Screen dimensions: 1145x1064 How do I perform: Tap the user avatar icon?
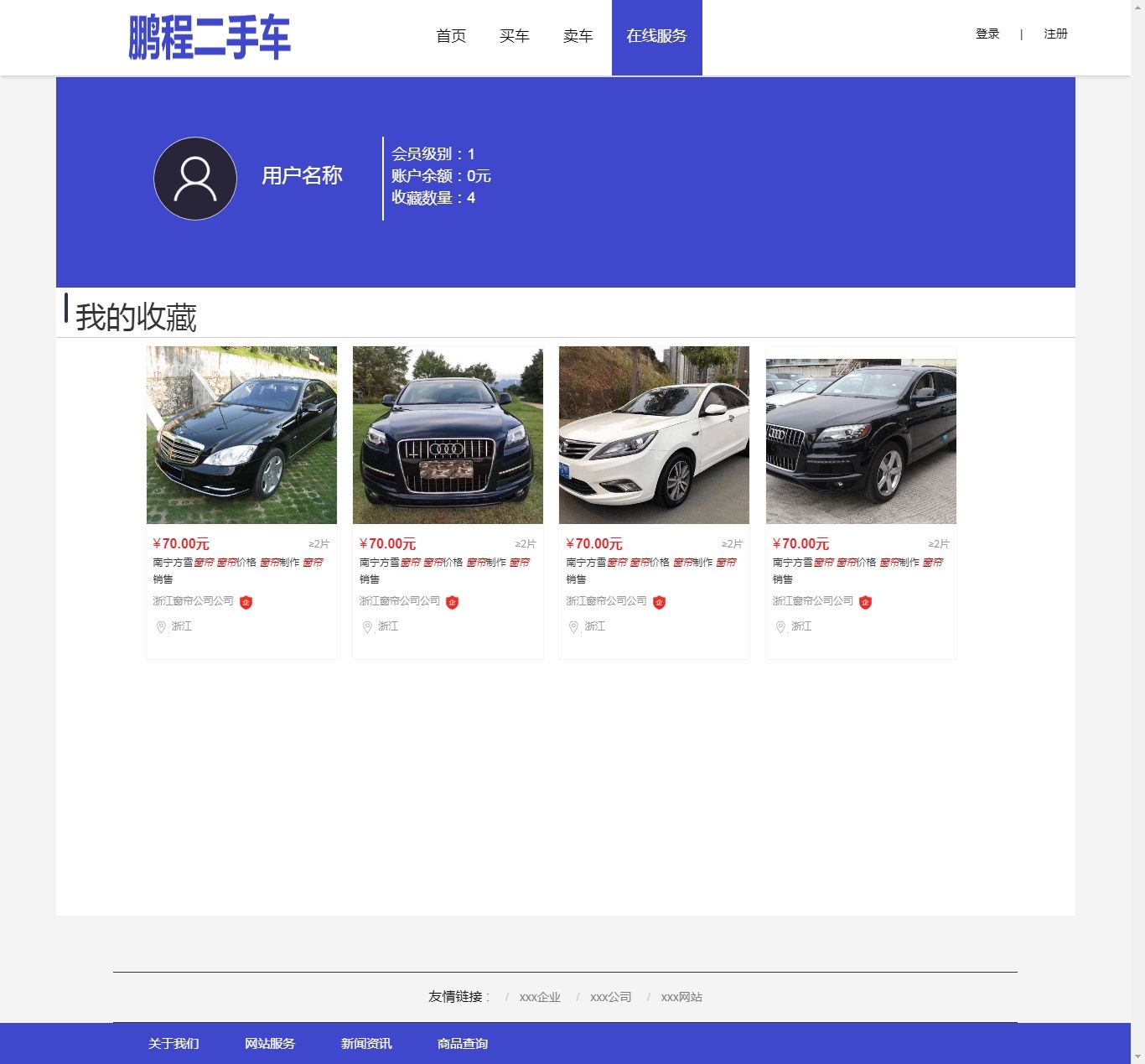pos(195,179)
